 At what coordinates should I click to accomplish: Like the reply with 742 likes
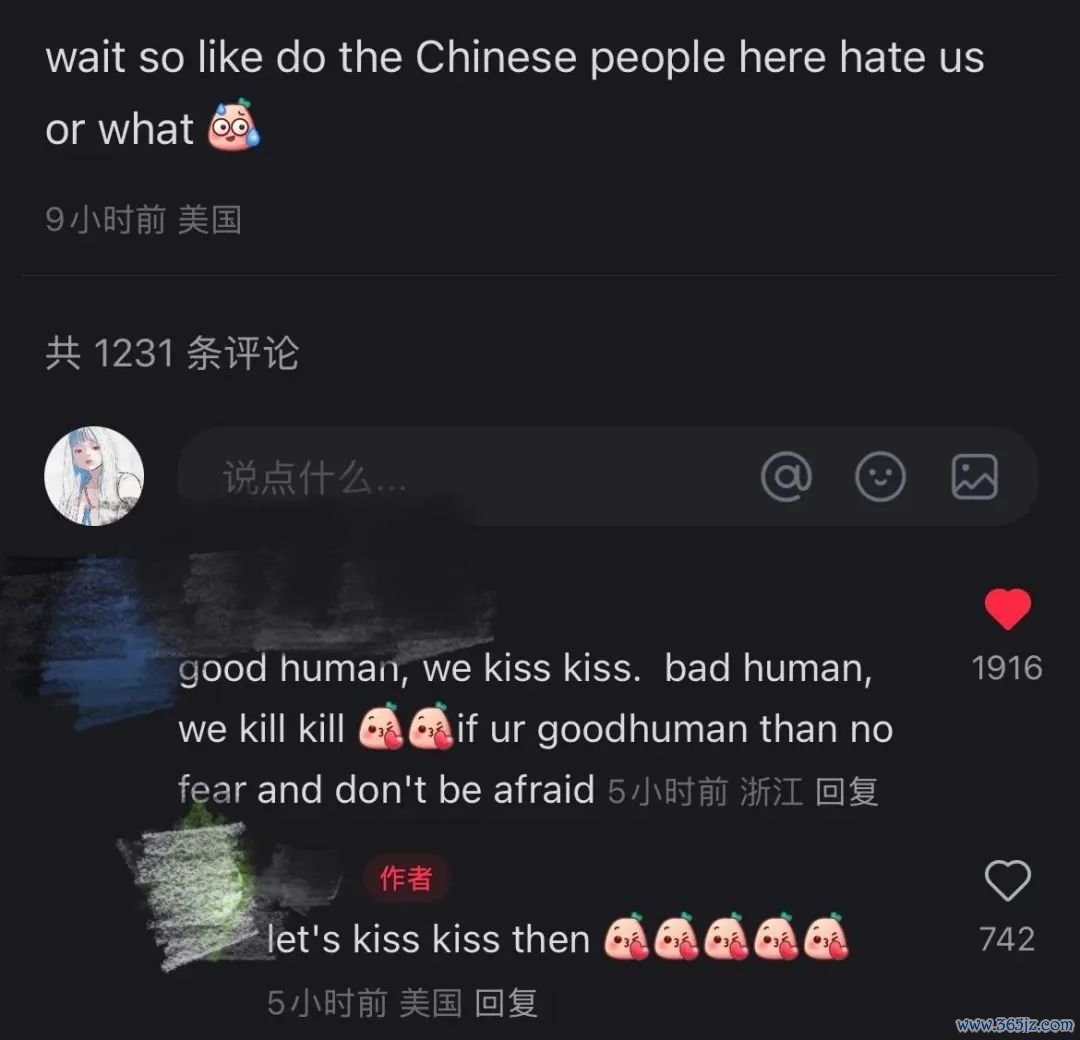tap(1007, 882)
